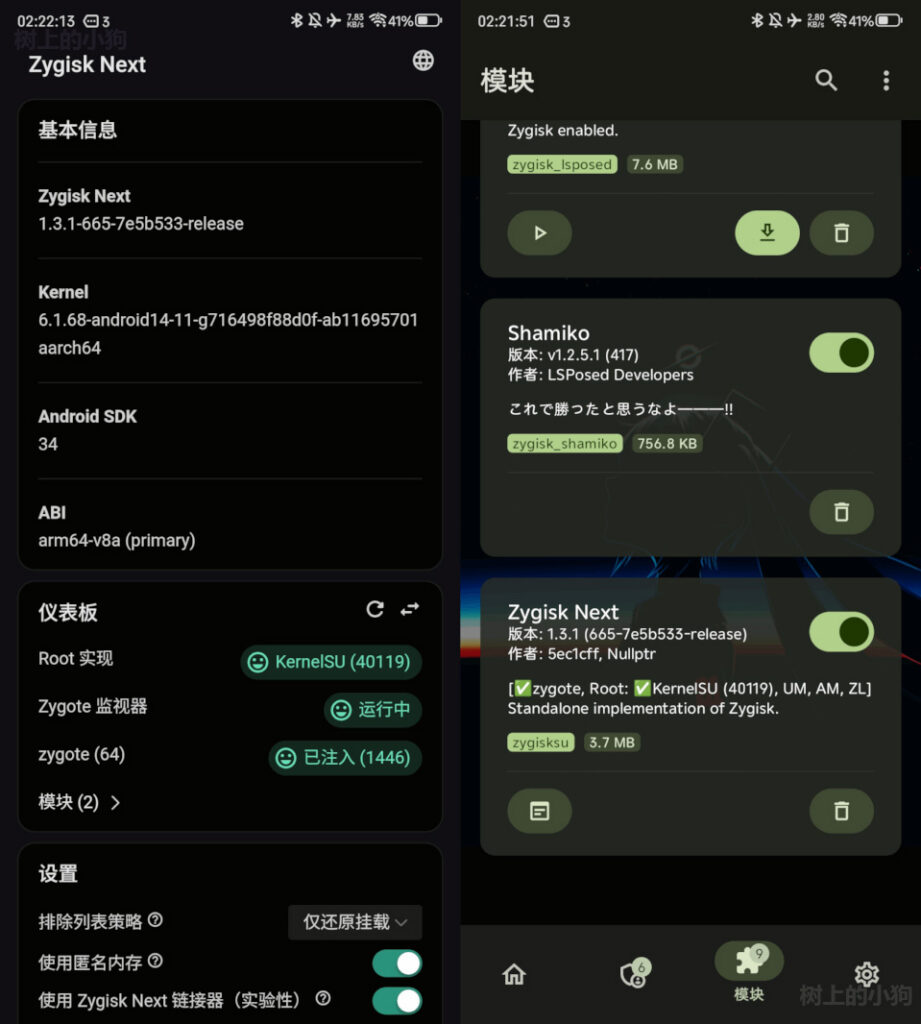This screenshot has height=1024, width=921.
Task: Remove the Zygisk Next module with trash icon
Action: [841, 811]
